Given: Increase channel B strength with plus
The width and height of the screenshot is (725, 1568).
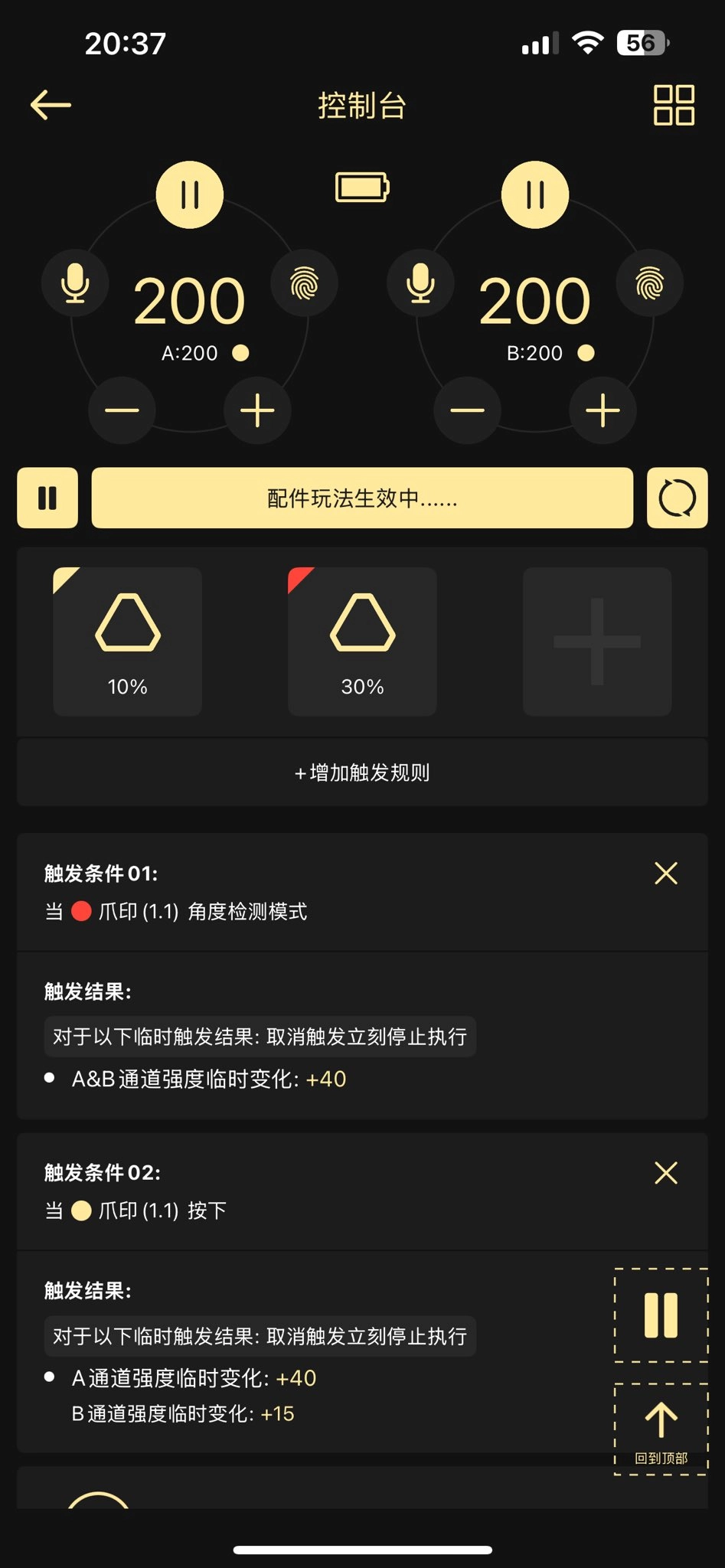Looking at the screenshot, I should [603, 410].
